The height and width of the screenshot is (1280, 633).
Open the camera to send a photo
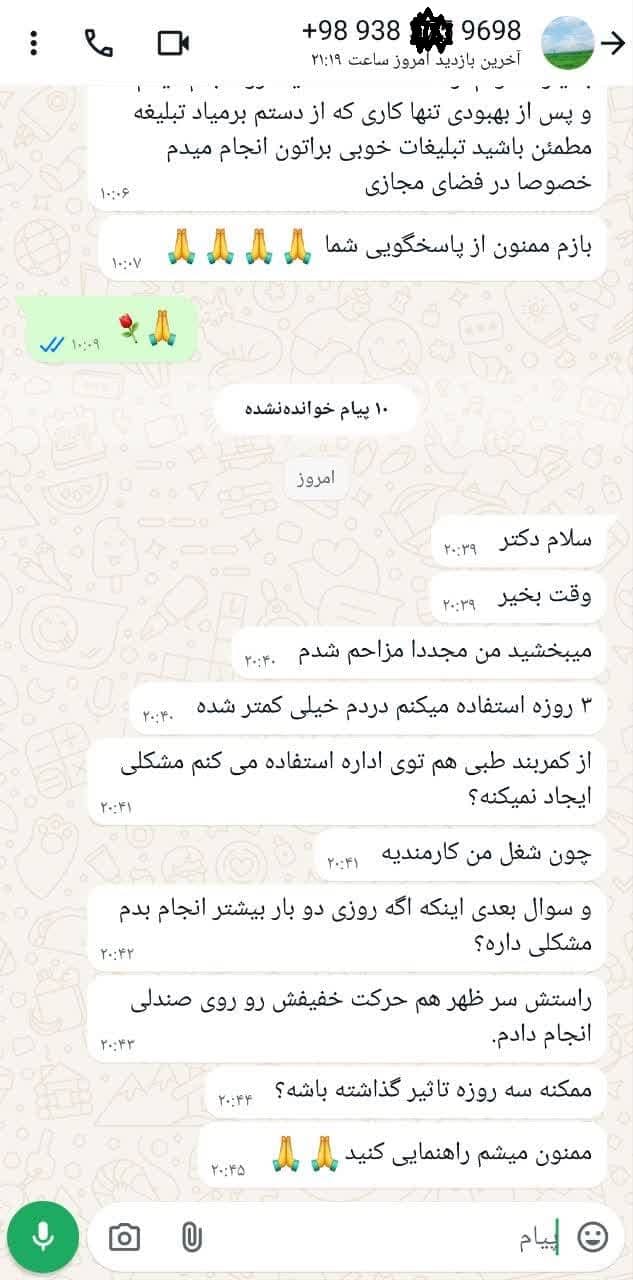coord(124,1238)
